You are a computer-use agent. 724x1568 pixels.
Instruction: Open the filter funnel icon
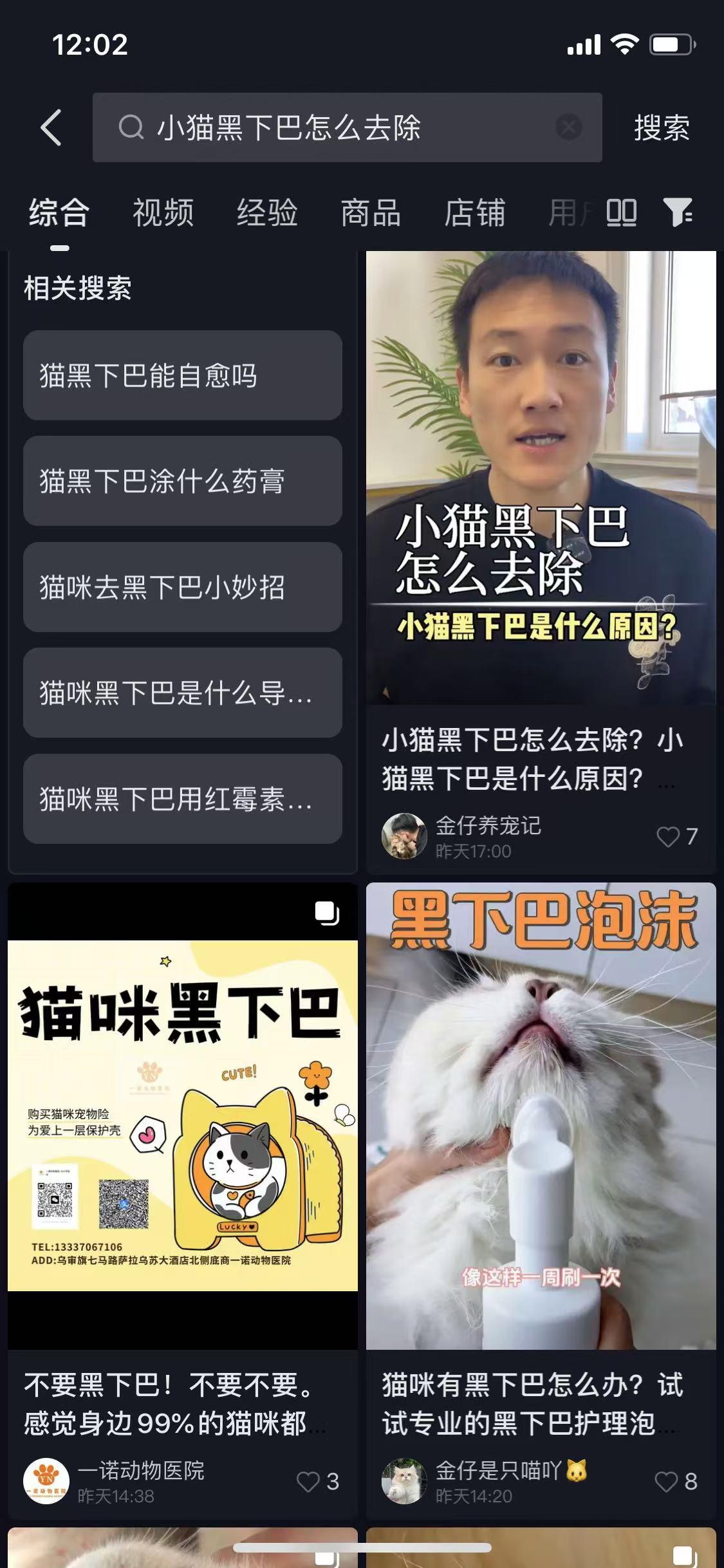tap(678, 212)
